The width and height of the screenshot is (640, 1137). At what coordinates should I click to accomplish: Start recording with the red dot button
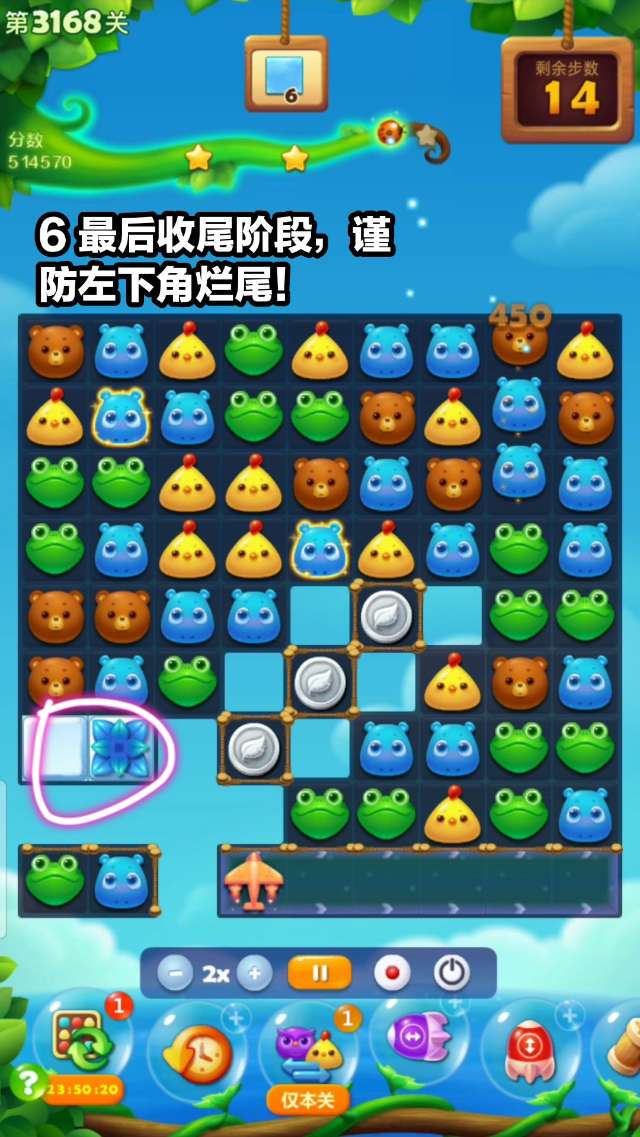[391, 973]
